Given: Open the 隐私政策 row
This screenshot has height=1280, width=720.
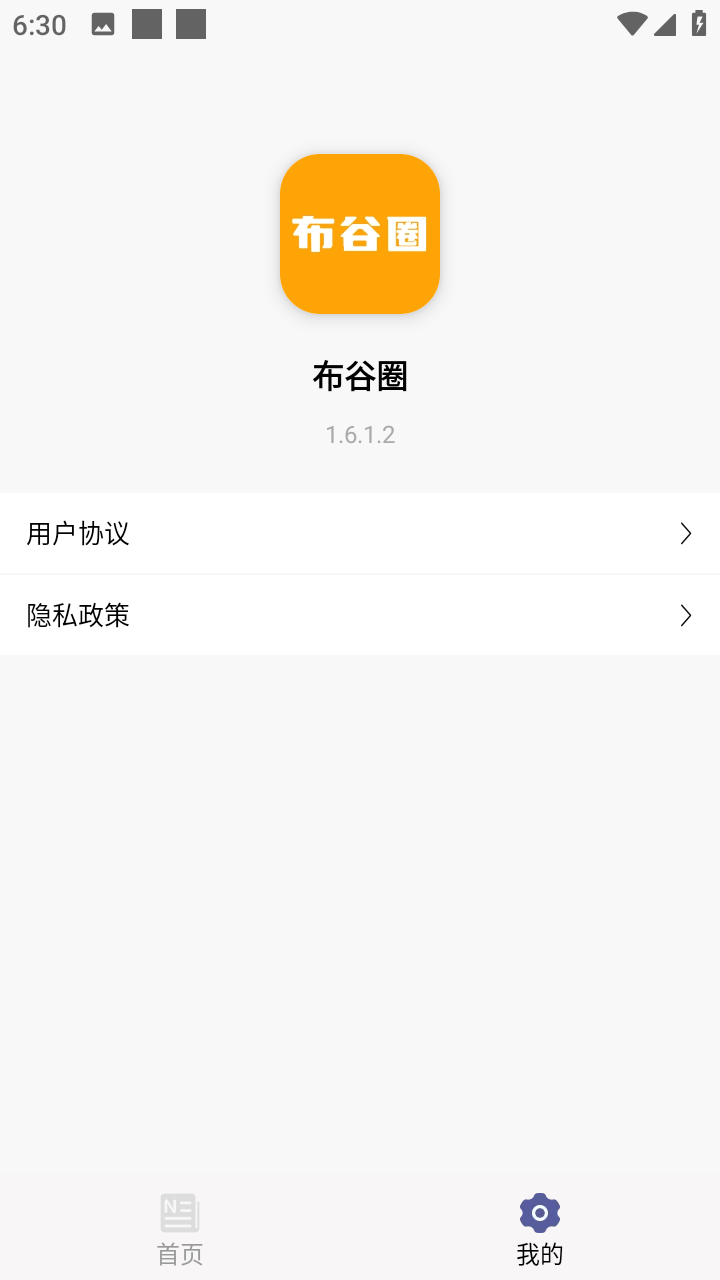Looking at the screenshot, I should [360, 615].
